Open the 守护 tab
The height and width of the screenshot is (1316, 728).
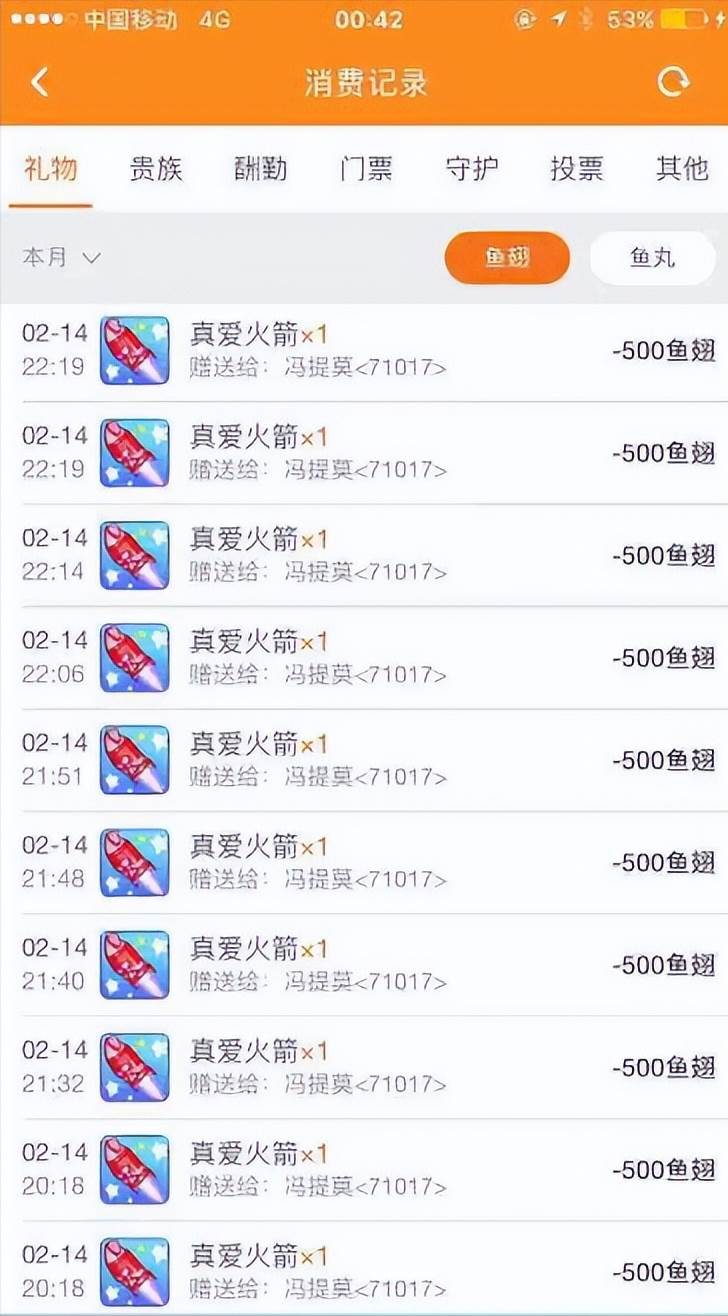[x=471, y=168]
